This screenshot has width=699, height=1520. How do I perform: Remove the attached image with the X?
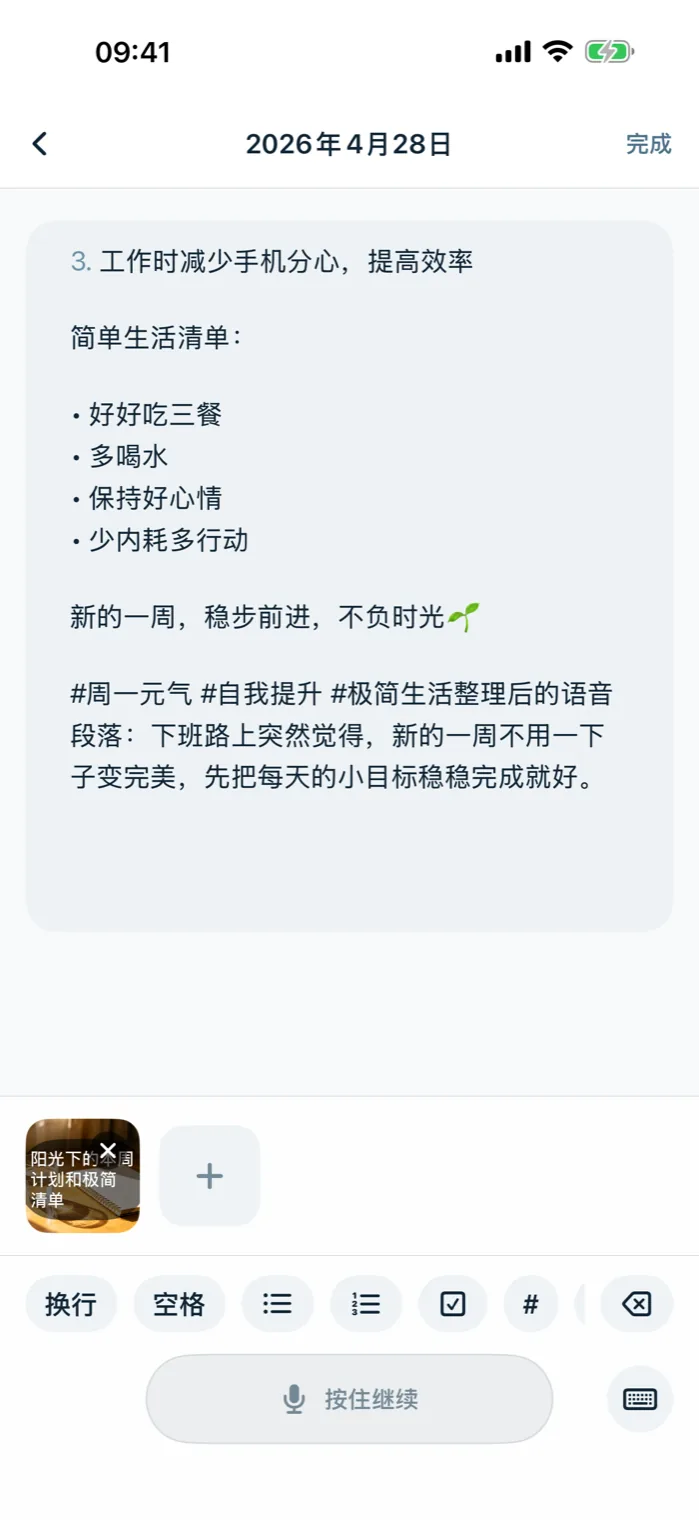[x=108, y=1150]
